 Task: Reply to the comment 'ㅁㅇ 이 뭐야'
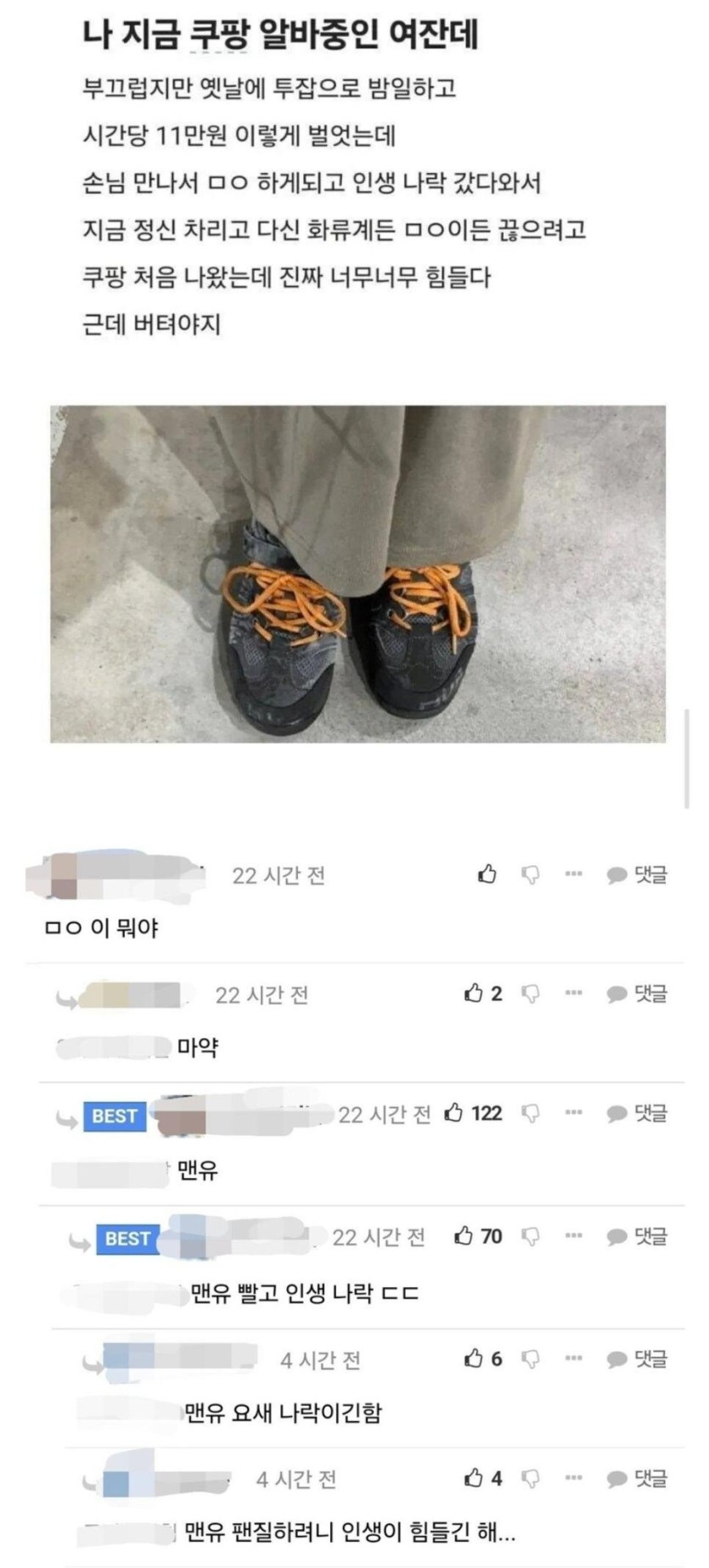click(x=637, y=875)
